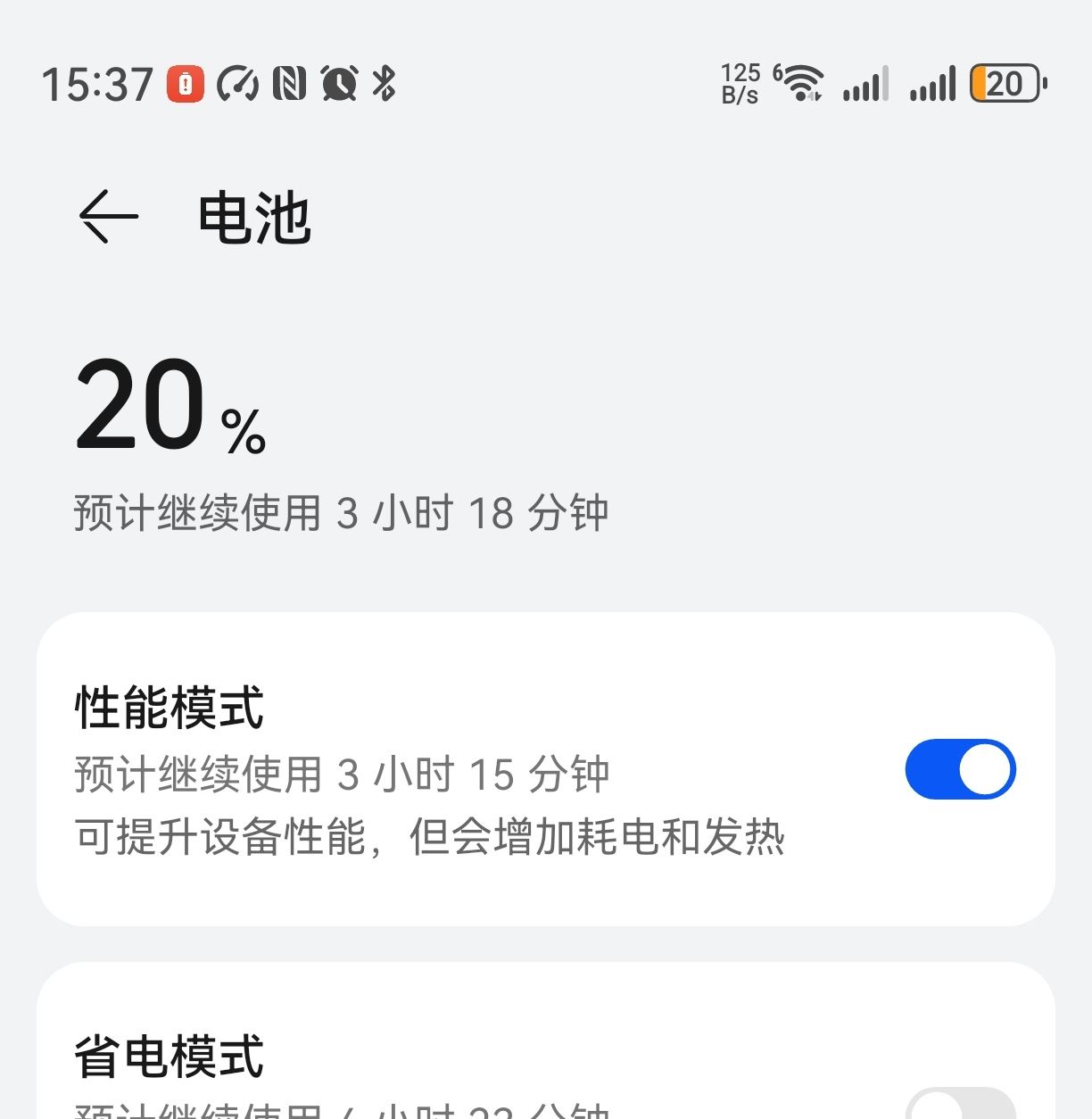Viewport: 1092px width, 1119px height.
Task: Tap the 125 B/s network speed indicator
Action: coord(741,83)
